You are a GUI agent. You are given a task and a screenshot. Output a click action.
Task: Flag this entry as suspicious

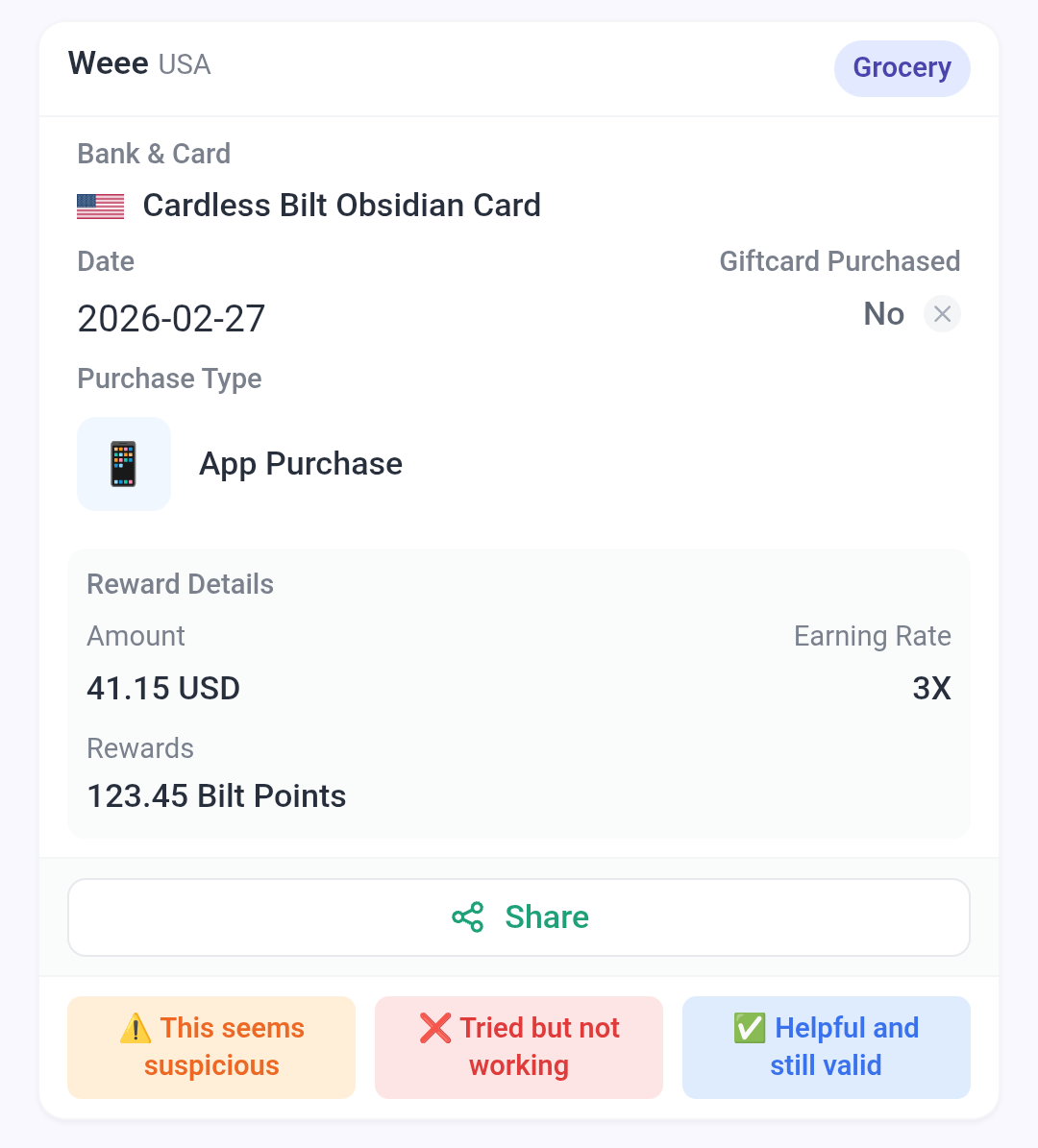[x=211, y=1047]
